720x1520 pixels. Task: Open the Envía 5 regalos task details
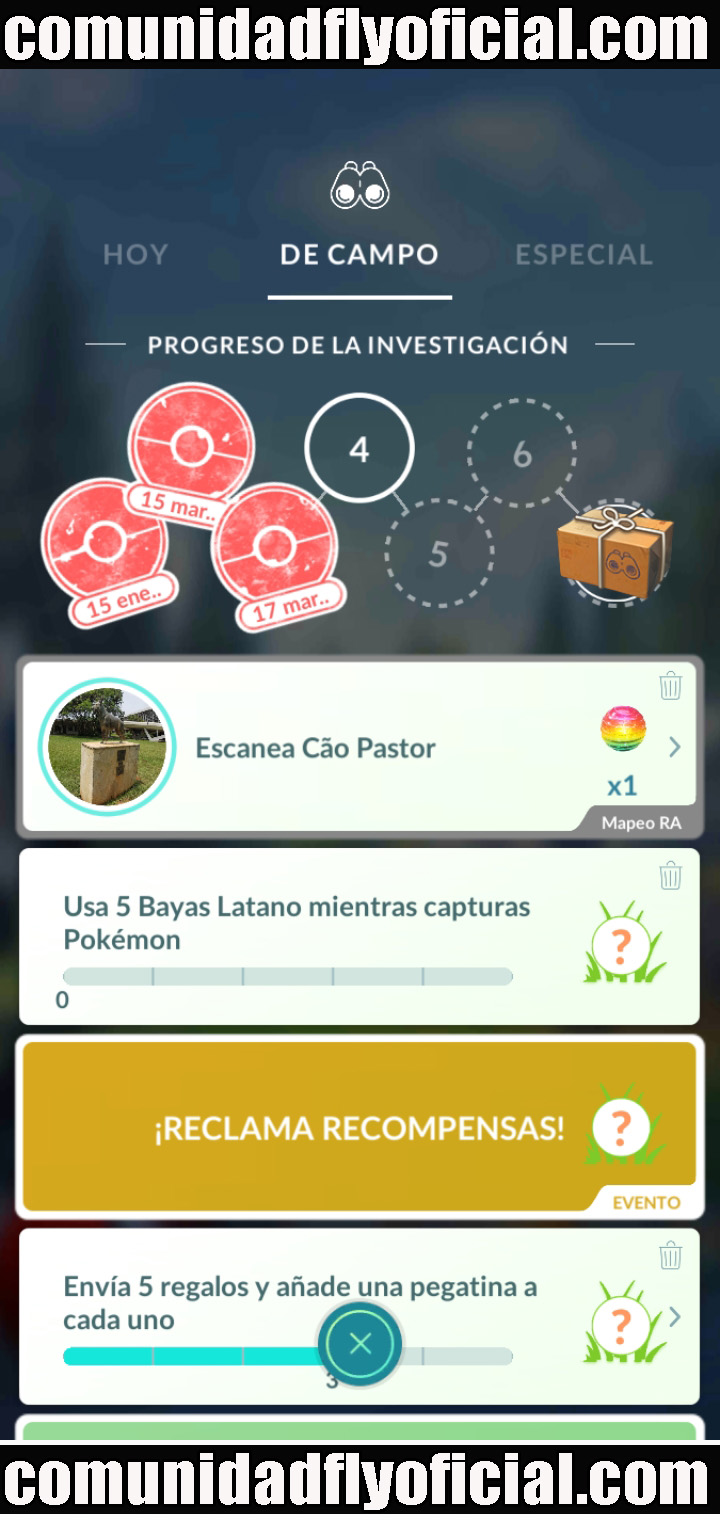[x=674, y=1317]
